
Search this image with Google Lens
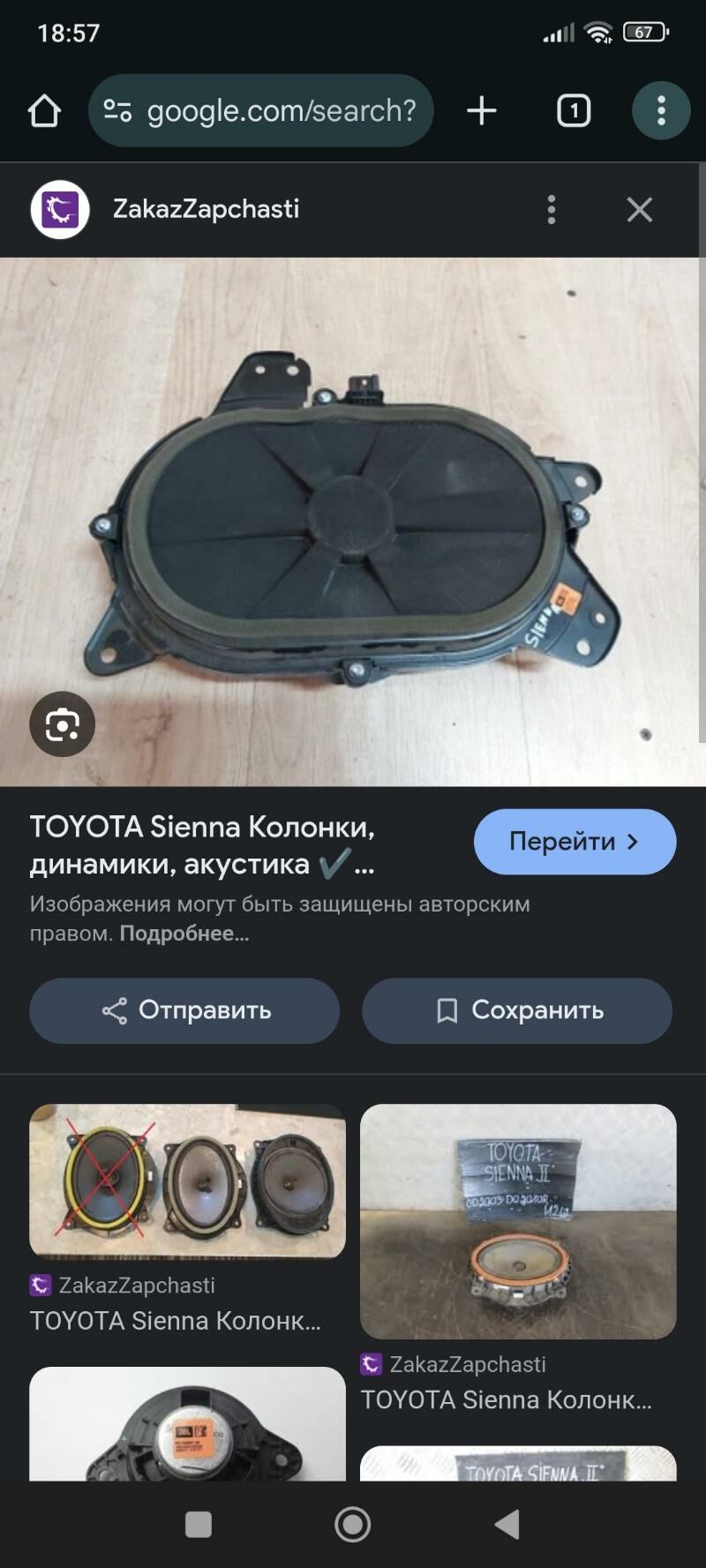(63, 725)
